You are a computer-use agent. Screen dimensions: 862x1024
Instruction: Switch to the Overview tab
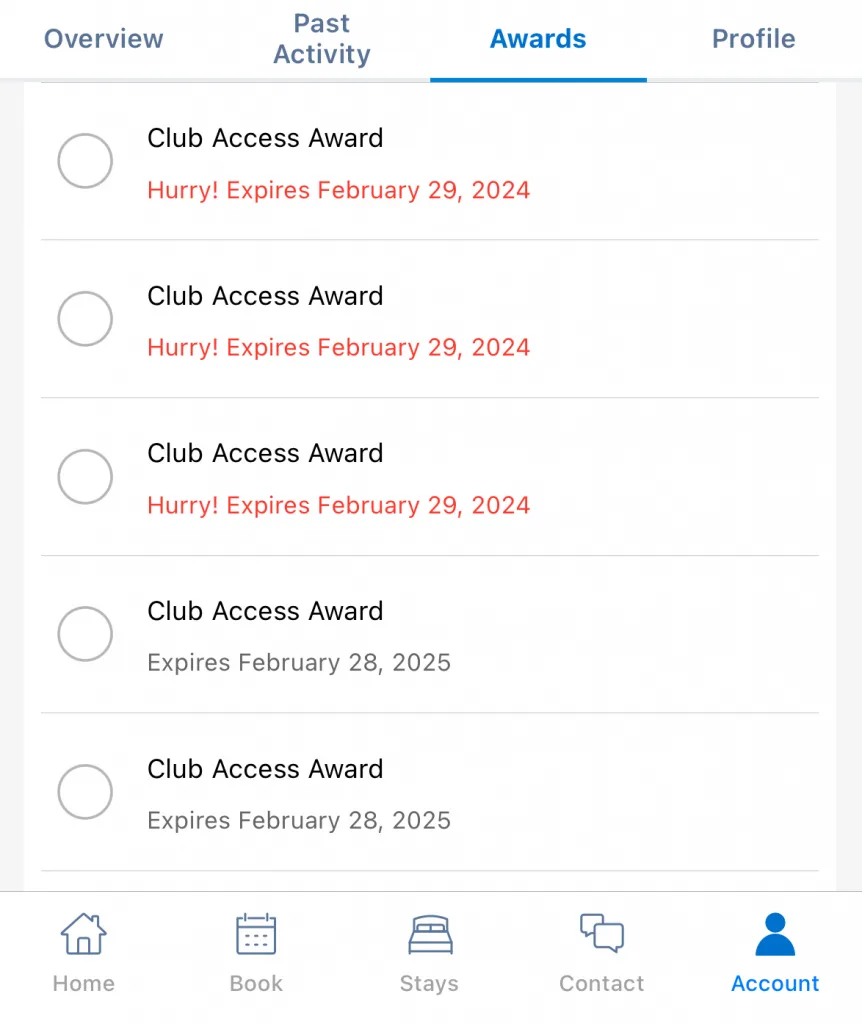click(103, 39)
